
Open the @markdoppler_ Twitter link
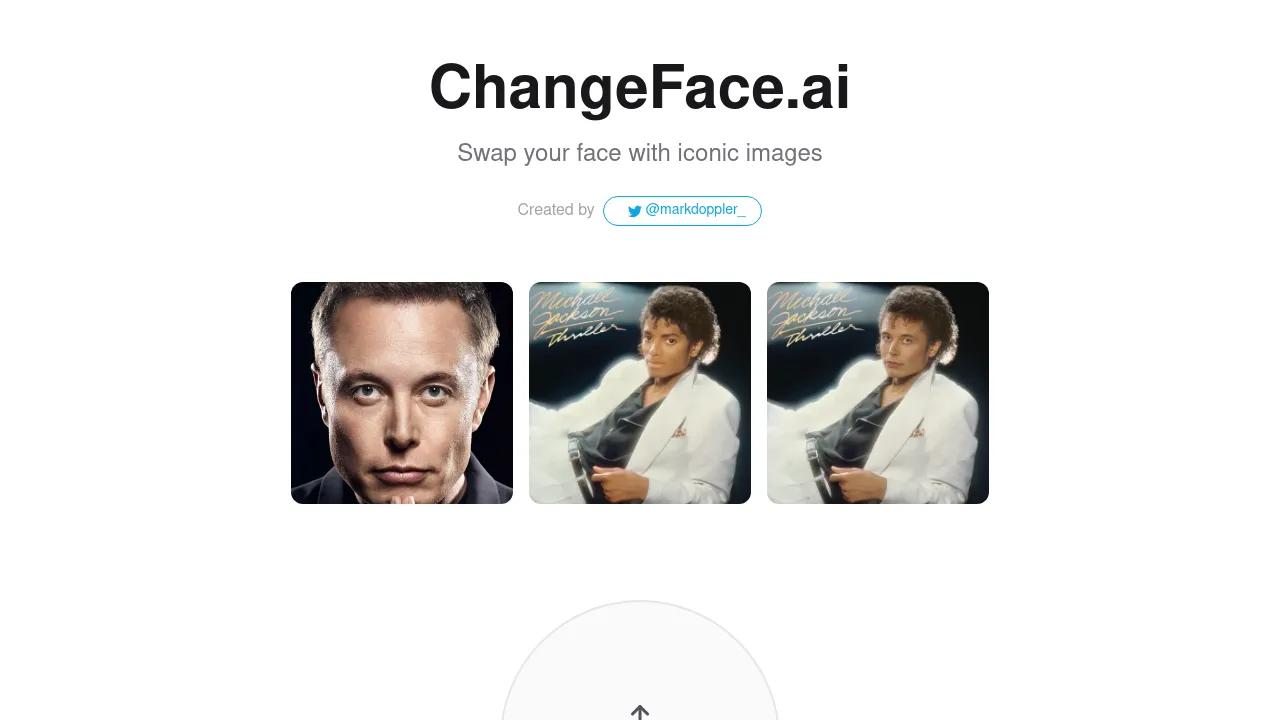682,211
